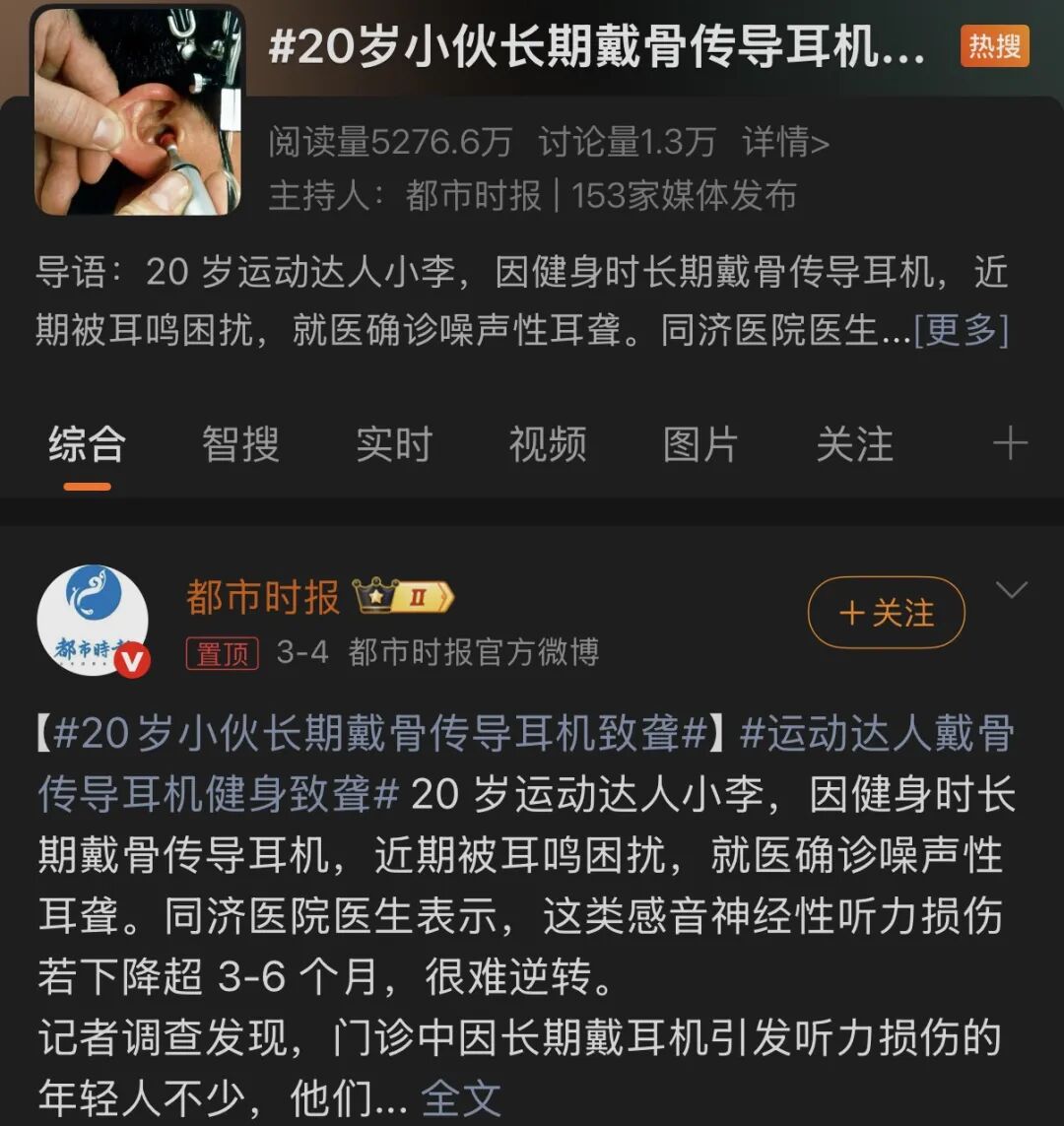Select the 智搜 tab
Image resolution: width=1064 pixels, height=1126 pixels.
tap(241, 444)
